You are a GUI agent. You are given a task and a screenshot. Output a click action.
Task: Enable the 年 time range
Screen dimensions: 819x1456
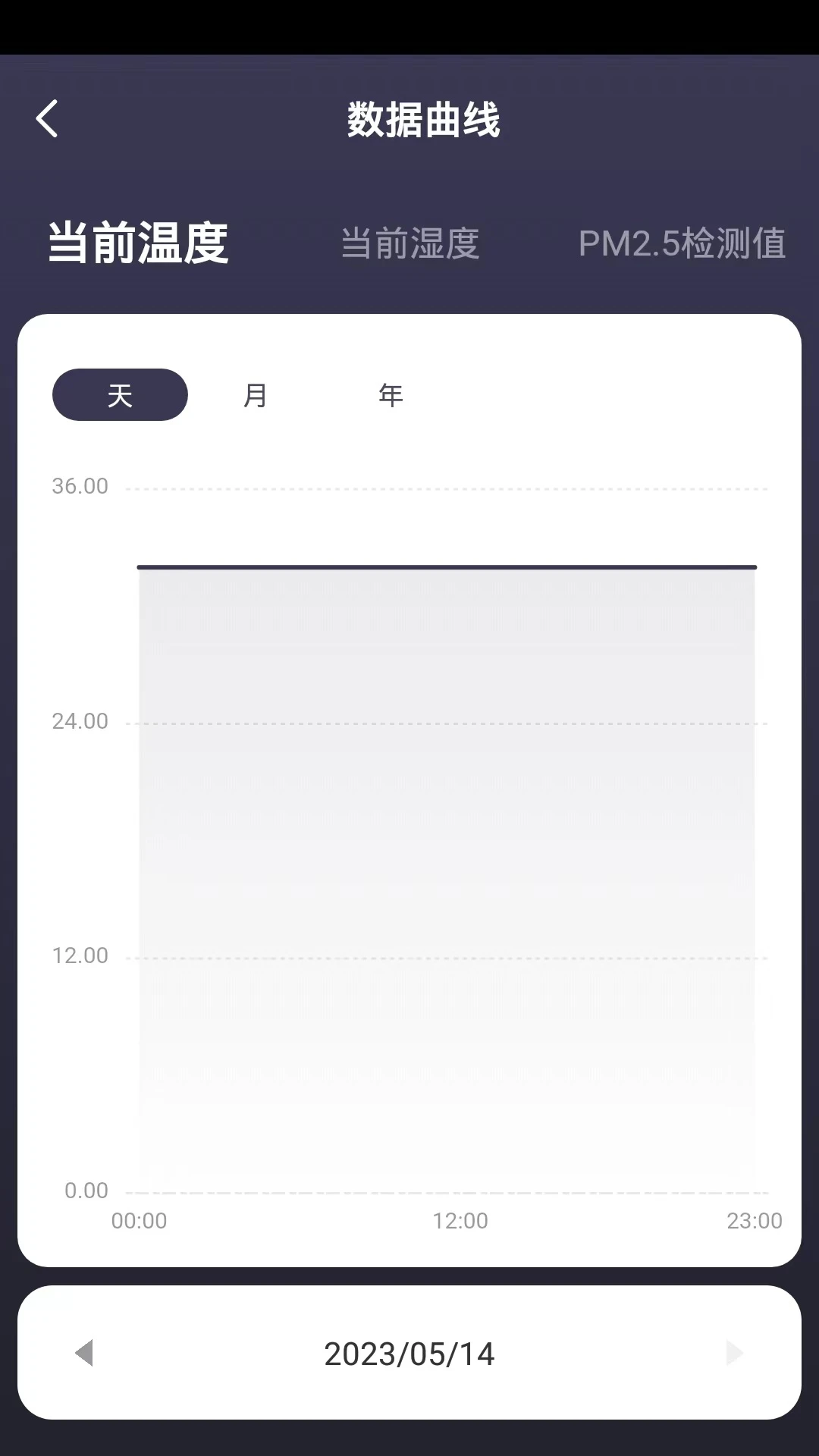(x=391, y=394)
